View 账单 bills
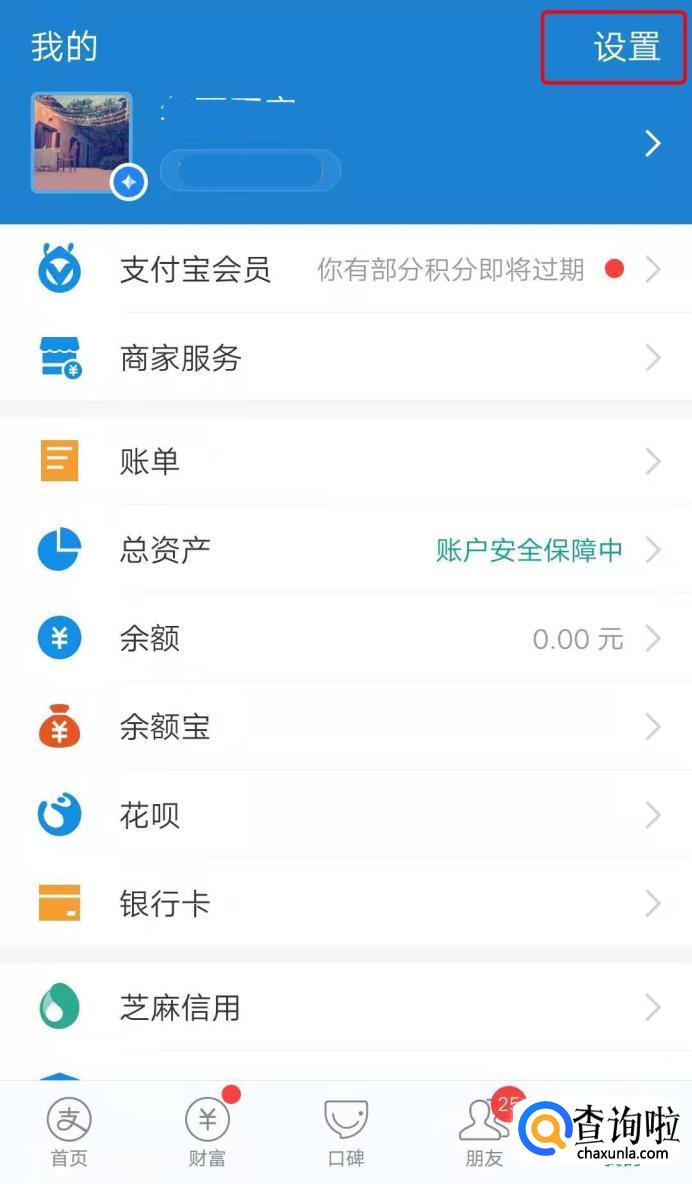This screenshot has width=692, height=1184. pos(345,461)
